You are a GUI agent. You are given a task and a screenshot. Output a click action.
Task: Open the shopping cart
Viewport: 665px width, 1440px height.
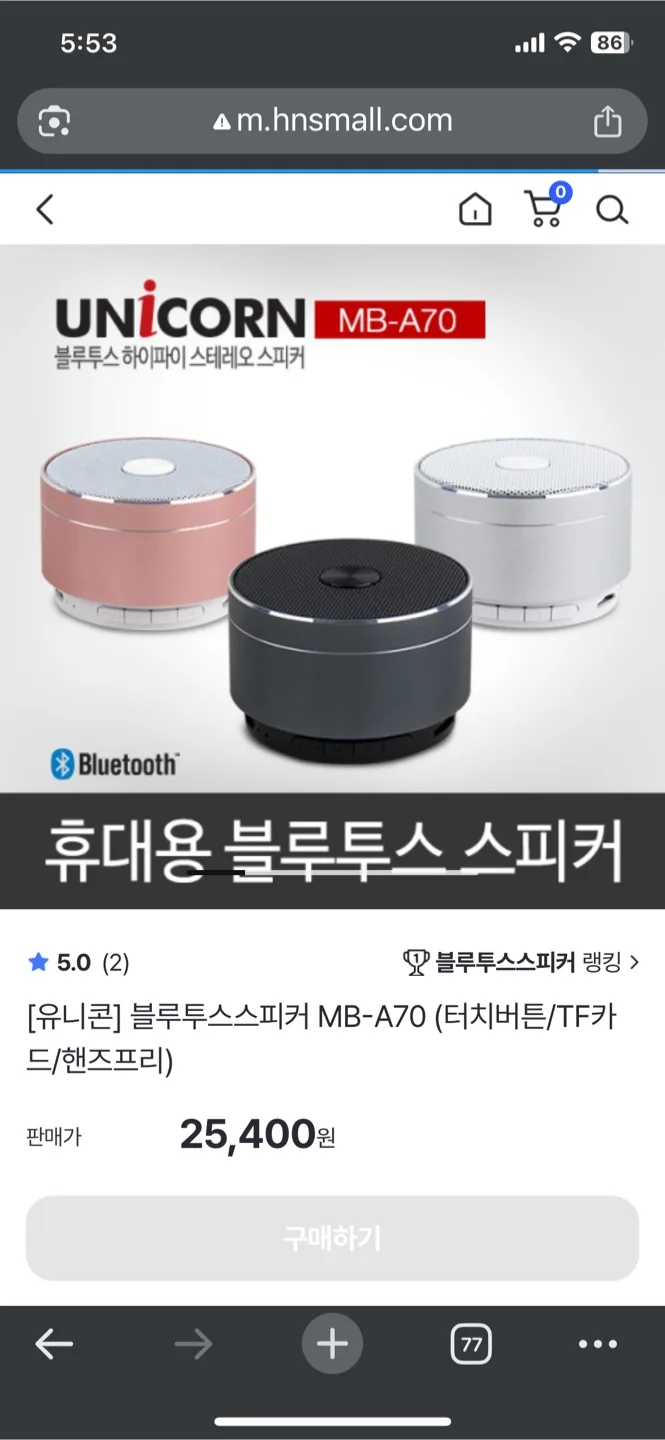click(x=543, y=208)
